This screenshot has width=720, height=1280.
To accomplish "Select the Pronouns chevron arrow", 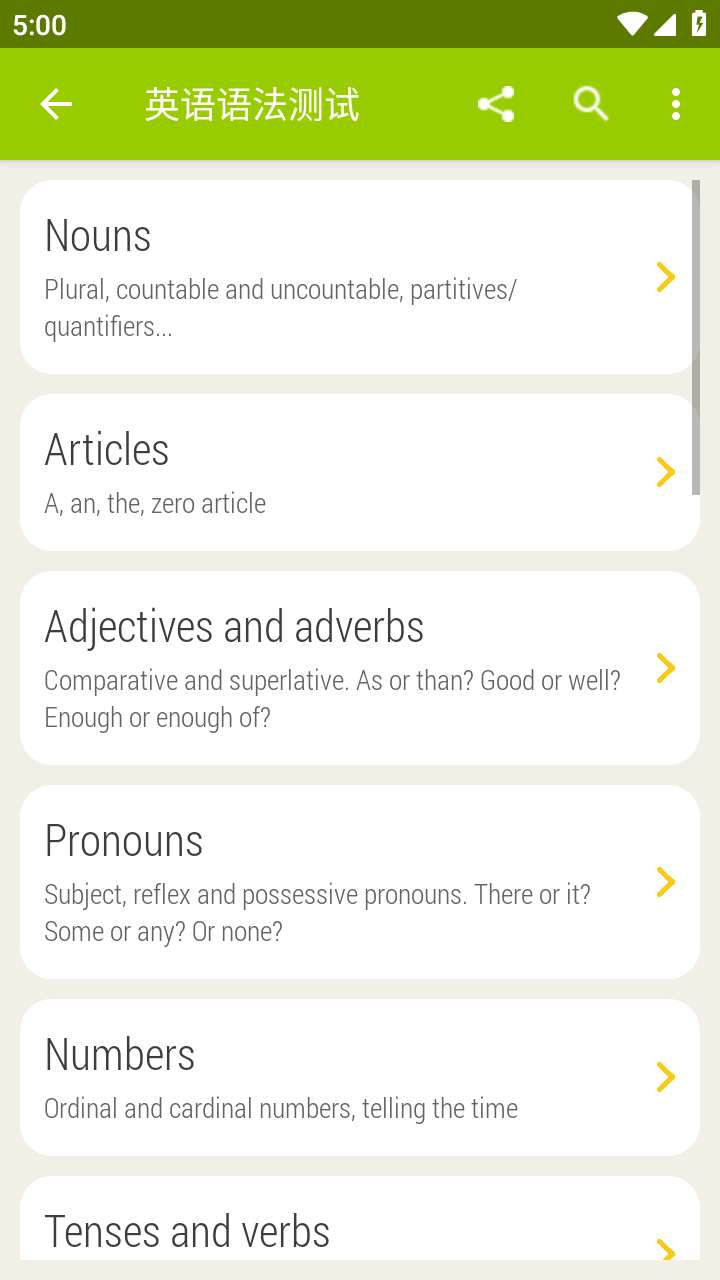I will click(x=665, y=882).
